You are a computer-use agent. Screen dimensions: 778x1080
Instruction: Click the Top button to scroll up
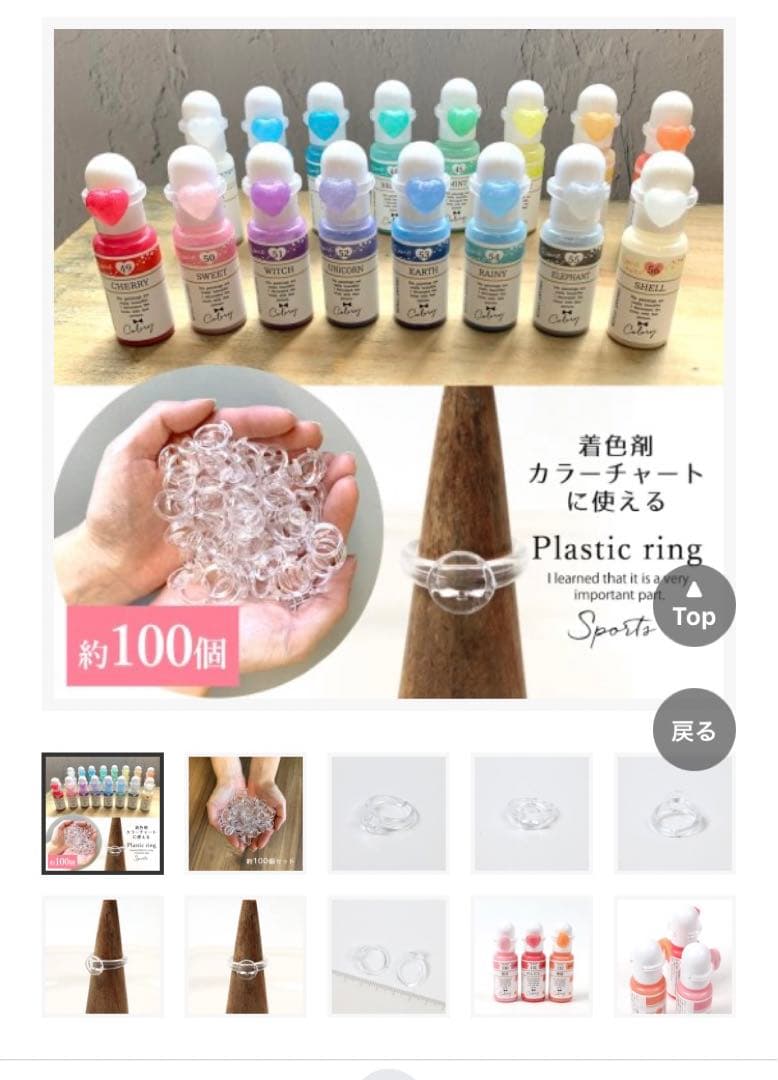pyautogui.click(x=692, y=615)
